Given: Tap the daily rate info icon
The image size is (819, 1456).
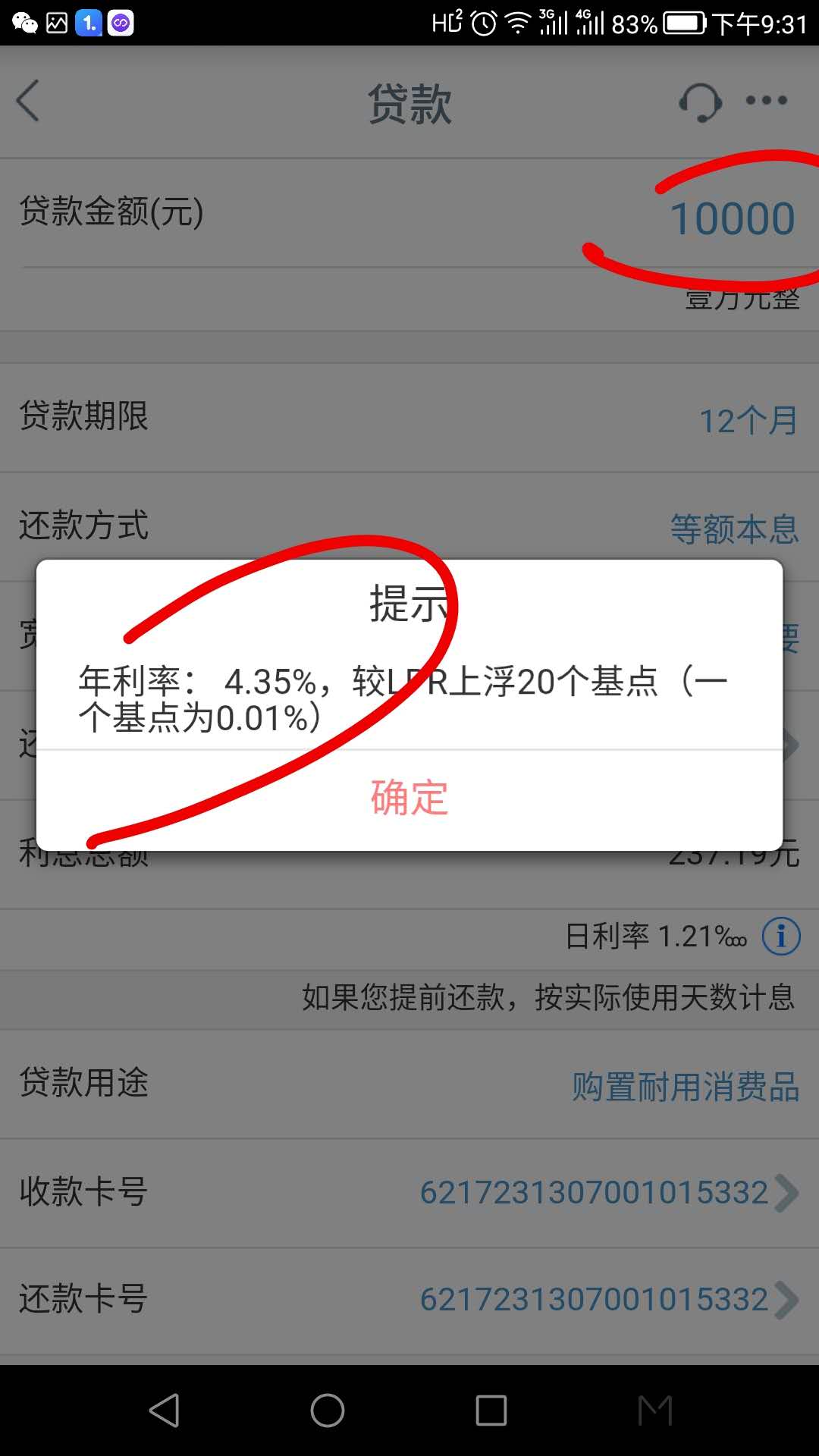Looking at the screenshot, I should pos(781,936).
